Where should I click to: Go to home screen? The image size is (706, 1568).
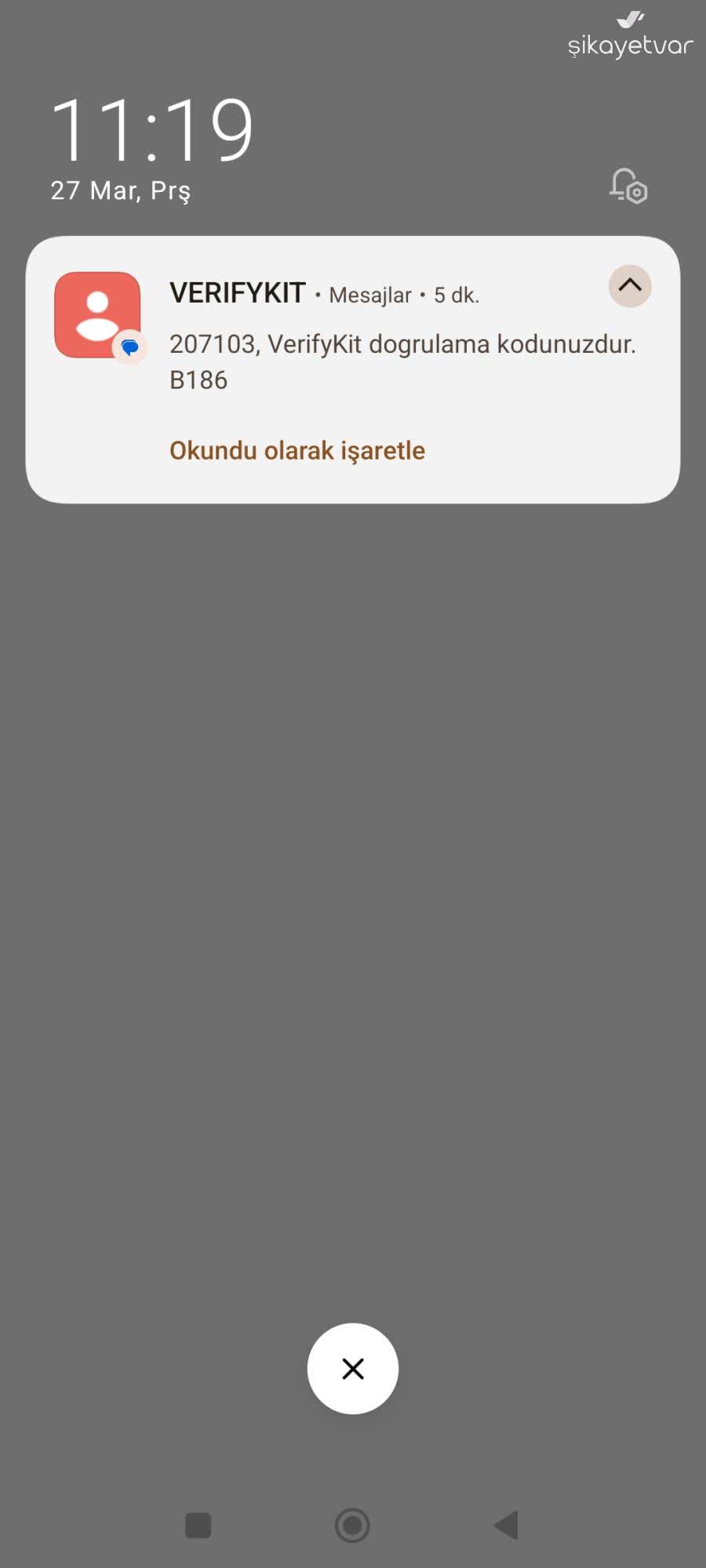point(352,1525)
